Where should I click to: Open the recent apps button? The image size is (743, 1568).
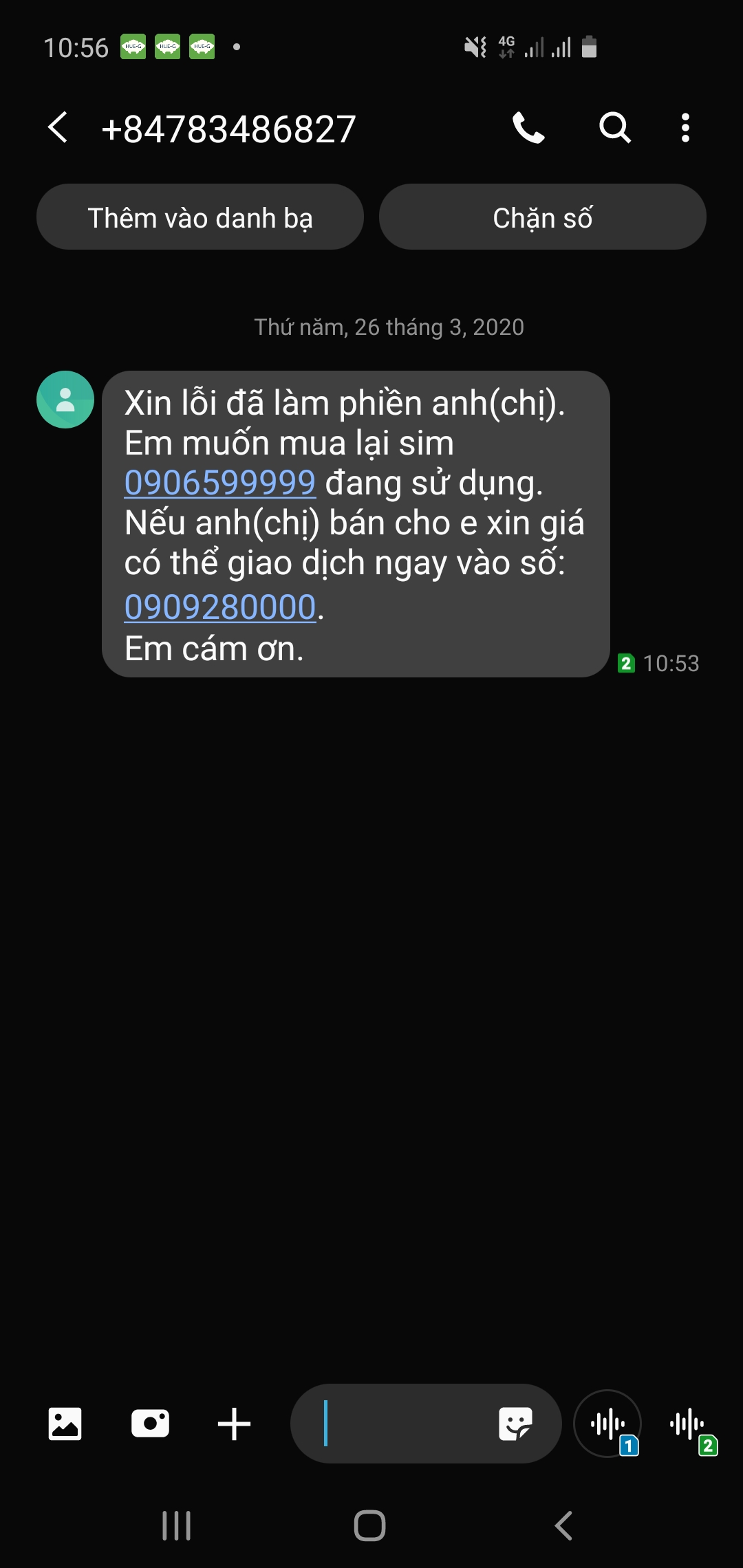pos(177,1525)
